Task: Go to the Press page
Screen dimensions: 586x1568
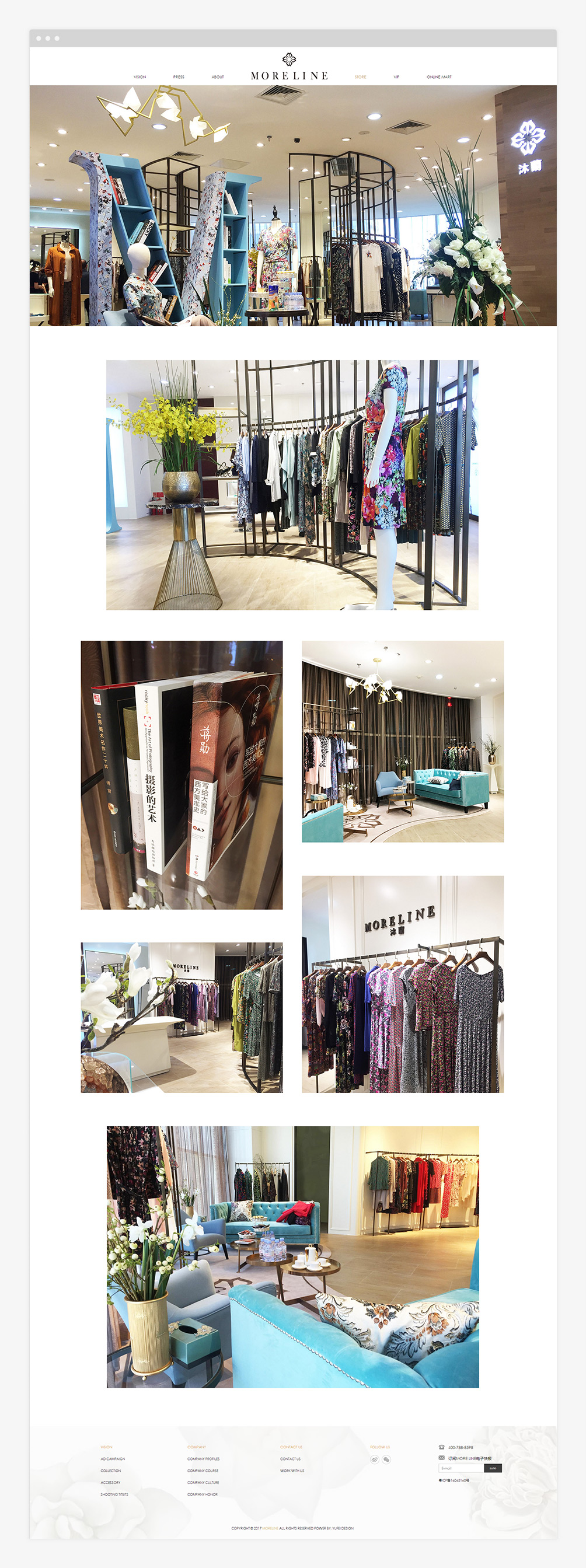Action: (178, 76)
